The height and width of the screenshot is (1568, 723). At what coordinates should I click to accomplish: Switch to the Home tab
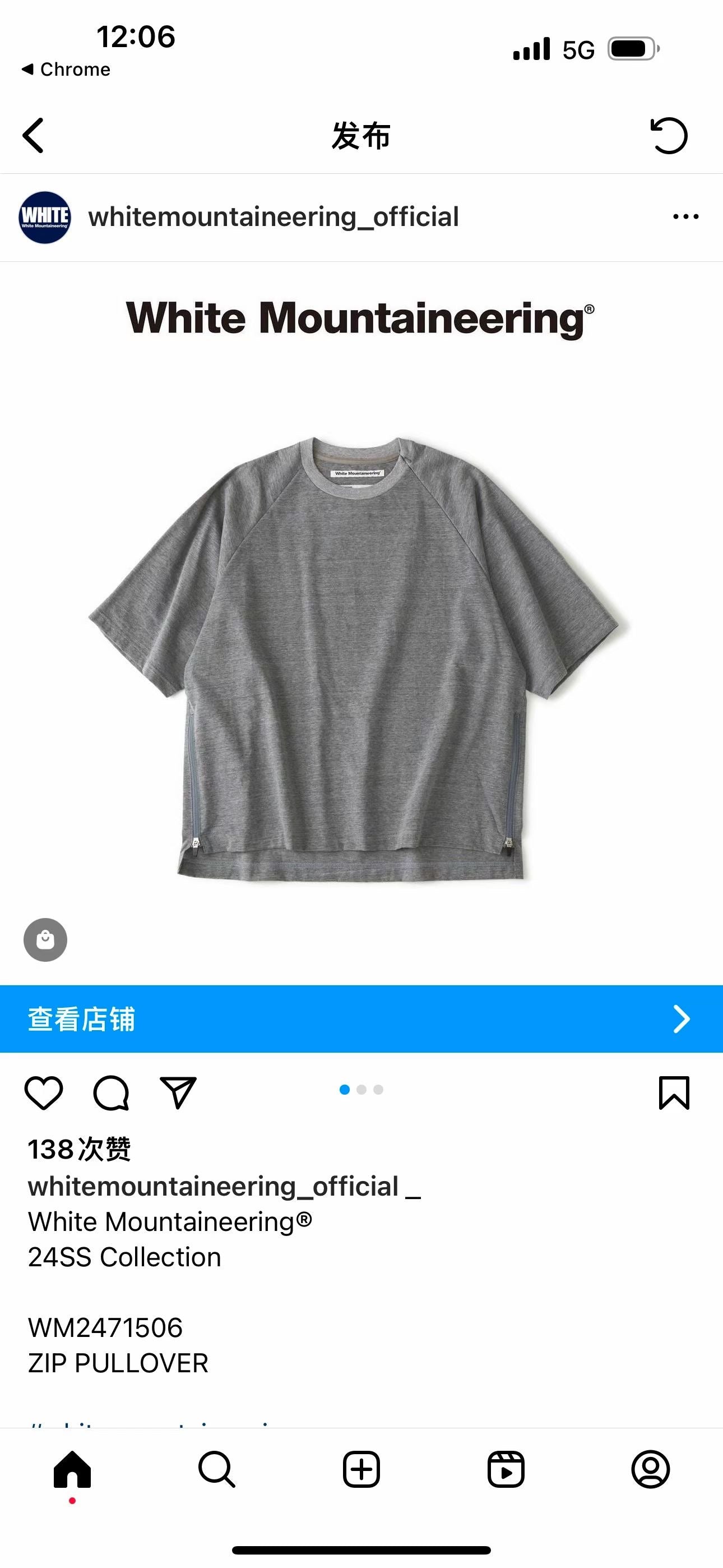pos(72,1469)
